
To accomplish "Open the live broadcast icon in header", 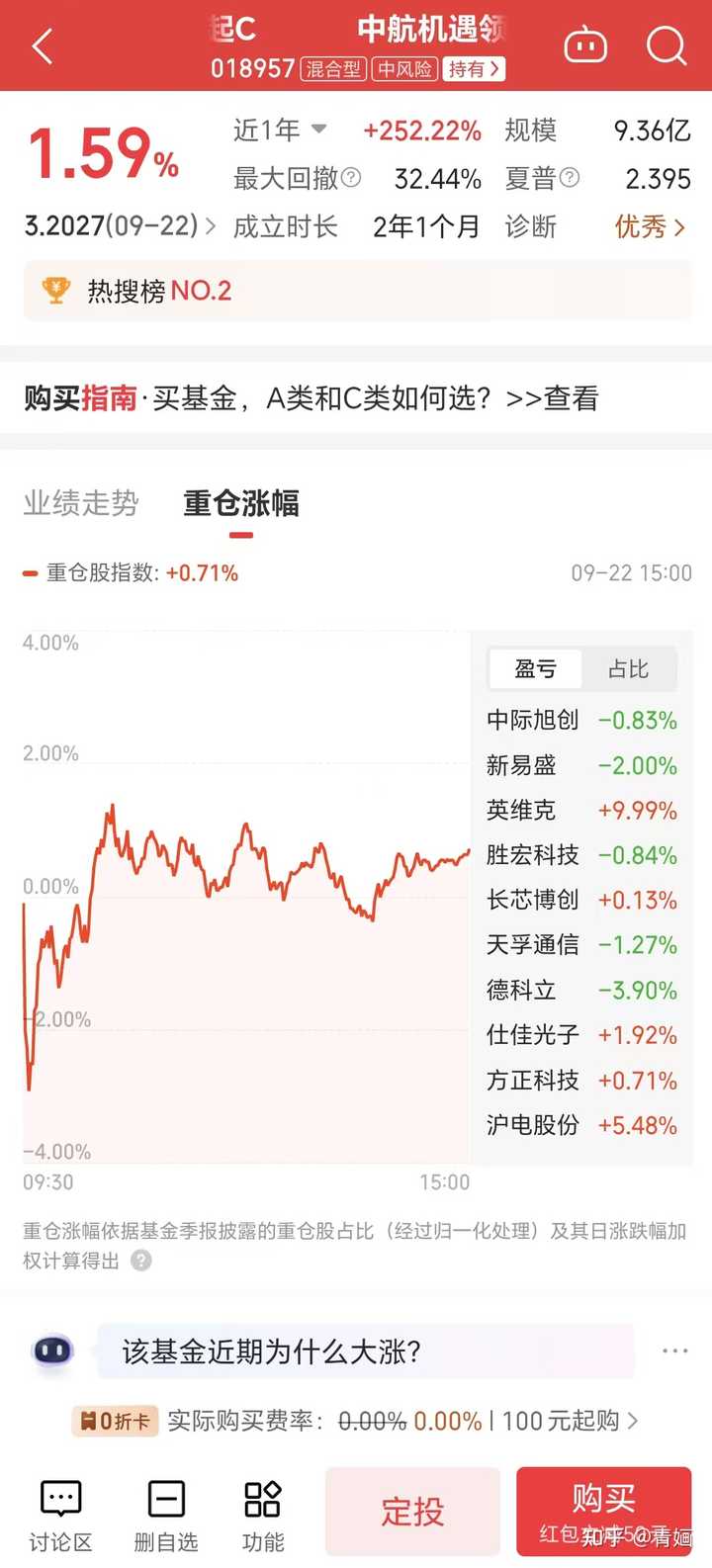I will 585,44.
